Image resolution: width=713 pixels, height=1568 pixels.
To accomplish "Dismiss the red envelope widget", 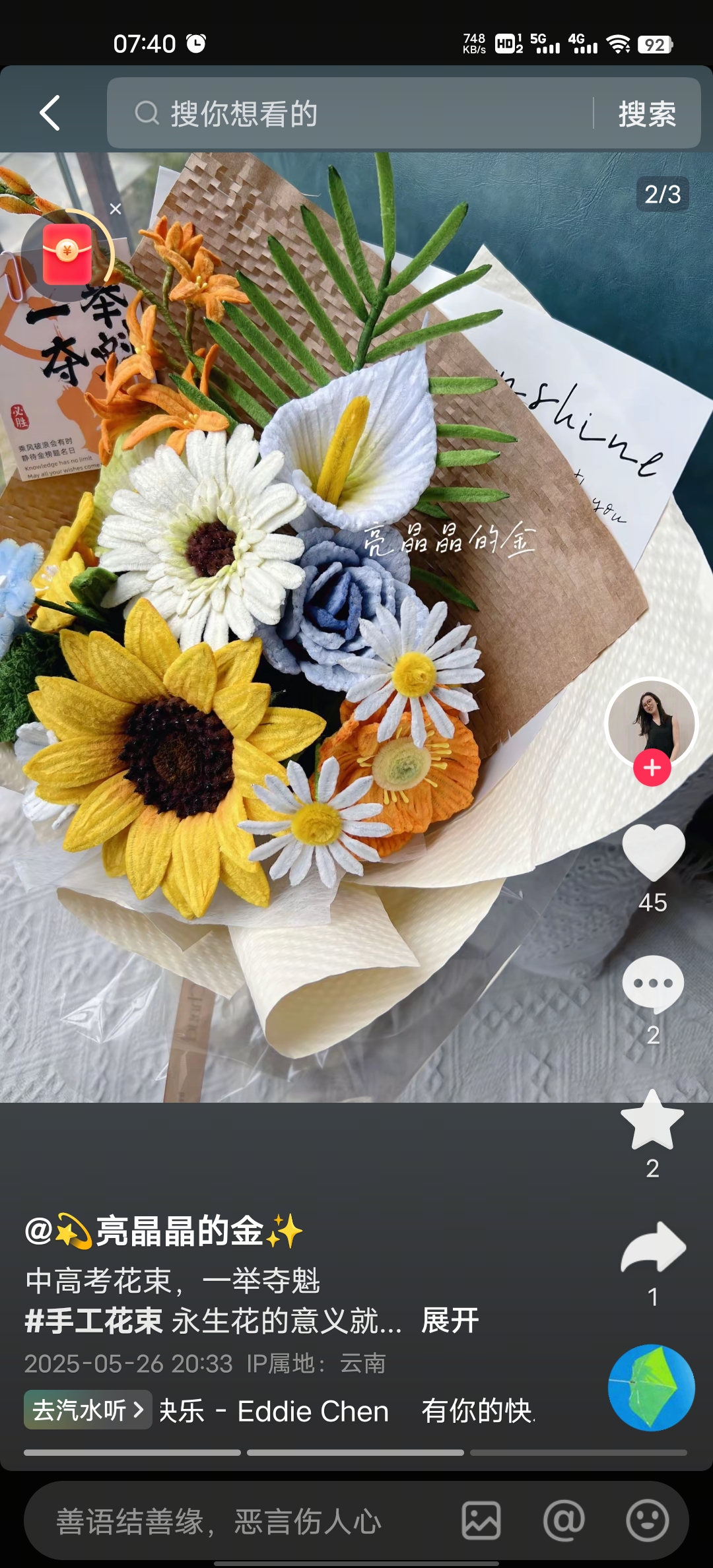I will pos(116,209).
